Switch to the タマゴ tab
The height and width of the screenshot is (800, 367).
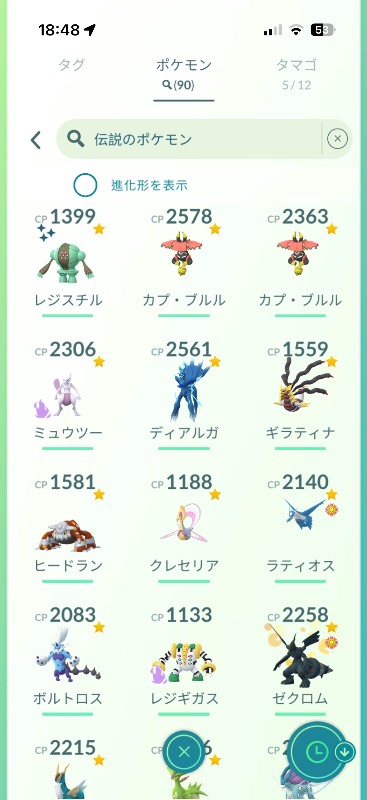tap(297, 73)
